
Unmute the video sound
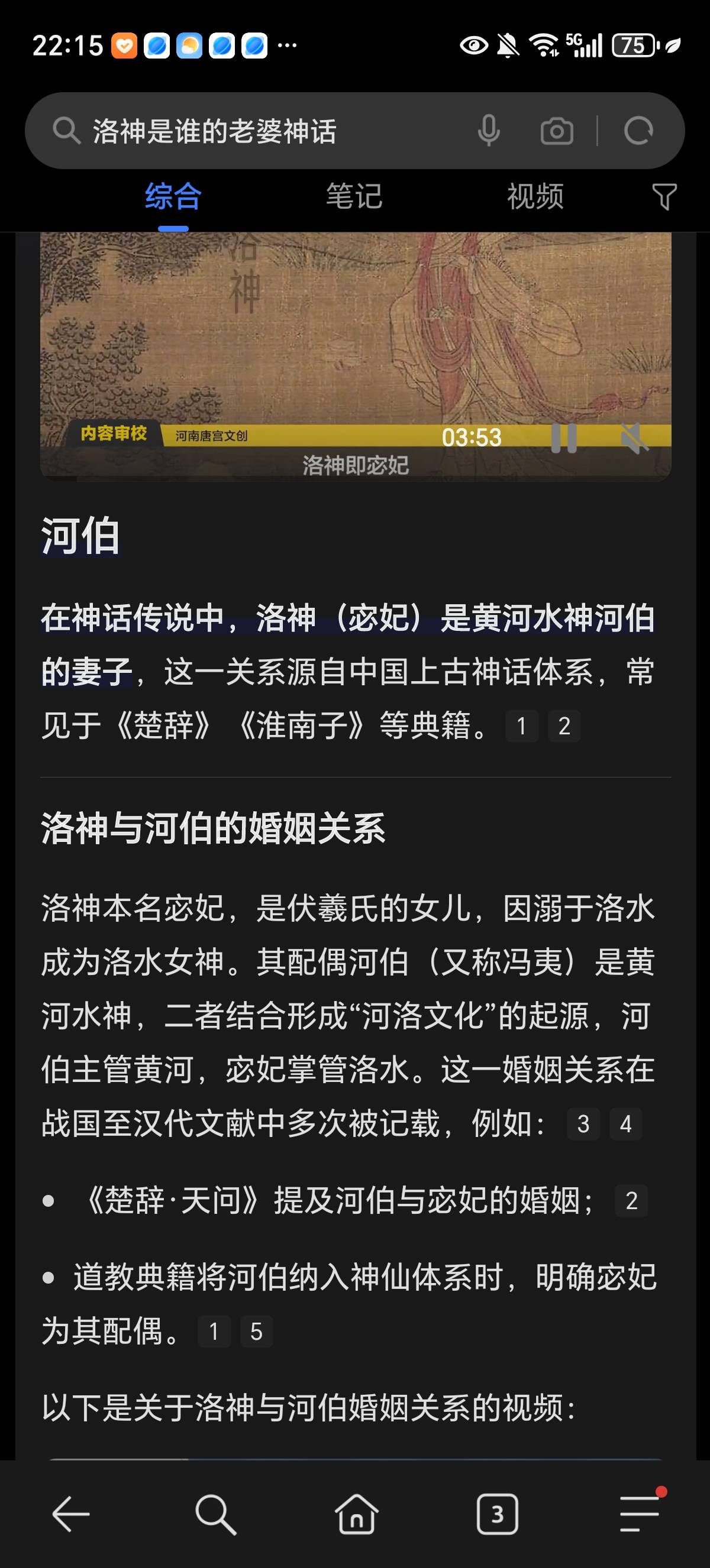[x=634, y=438]
